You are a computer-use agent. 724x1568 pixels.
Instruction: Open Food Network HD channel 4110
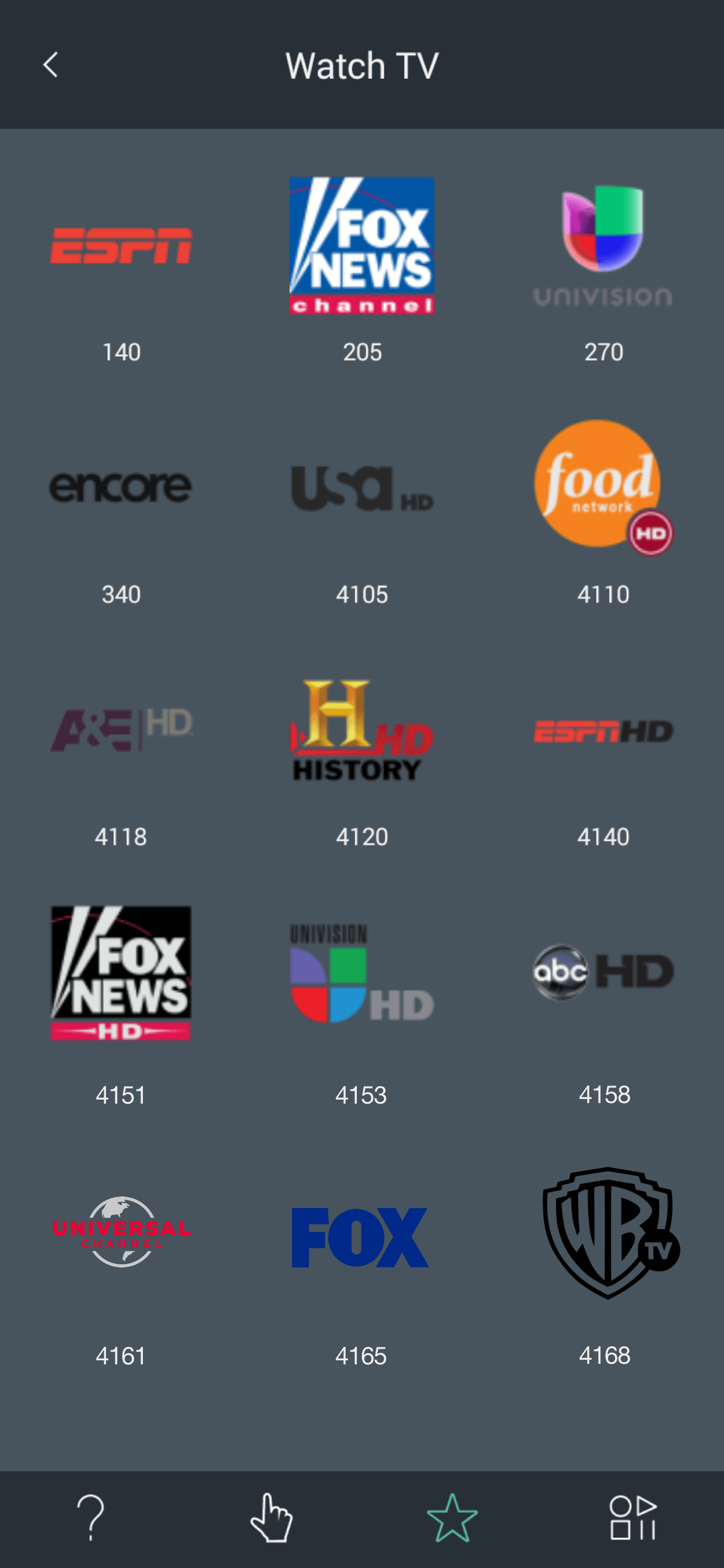click(603, 487)
